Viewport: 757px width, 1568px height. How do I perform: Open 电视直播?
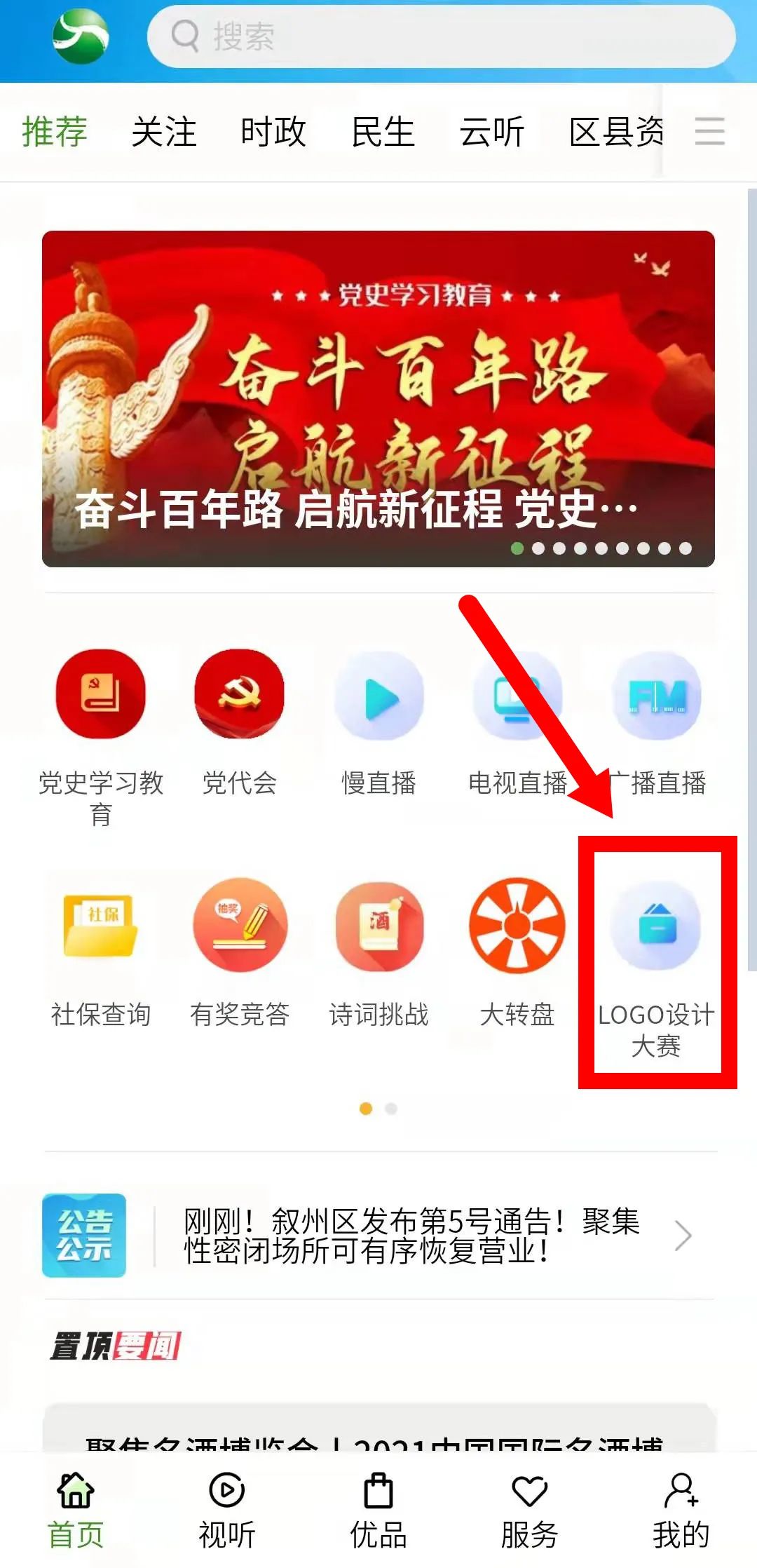(x=517, y=722)
